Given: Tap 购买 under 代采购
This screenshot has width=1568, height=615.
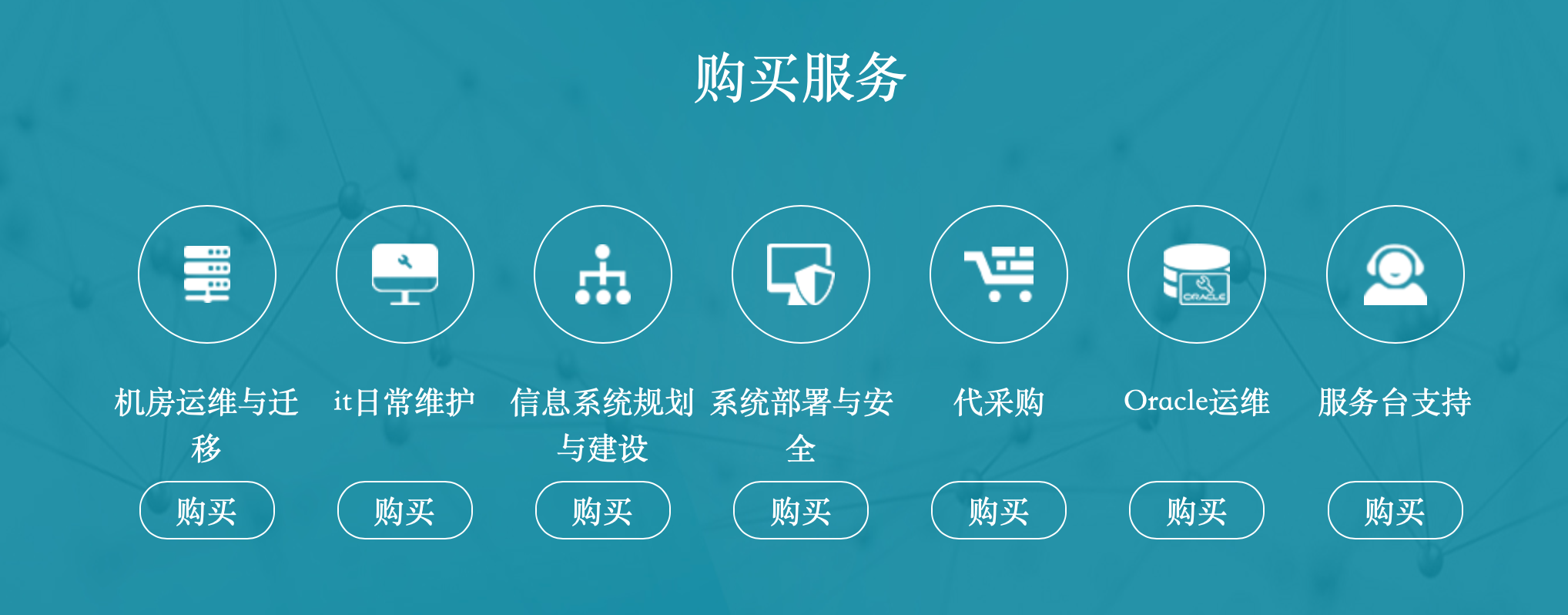Looking at the screenshot, I should pos(998,510).
